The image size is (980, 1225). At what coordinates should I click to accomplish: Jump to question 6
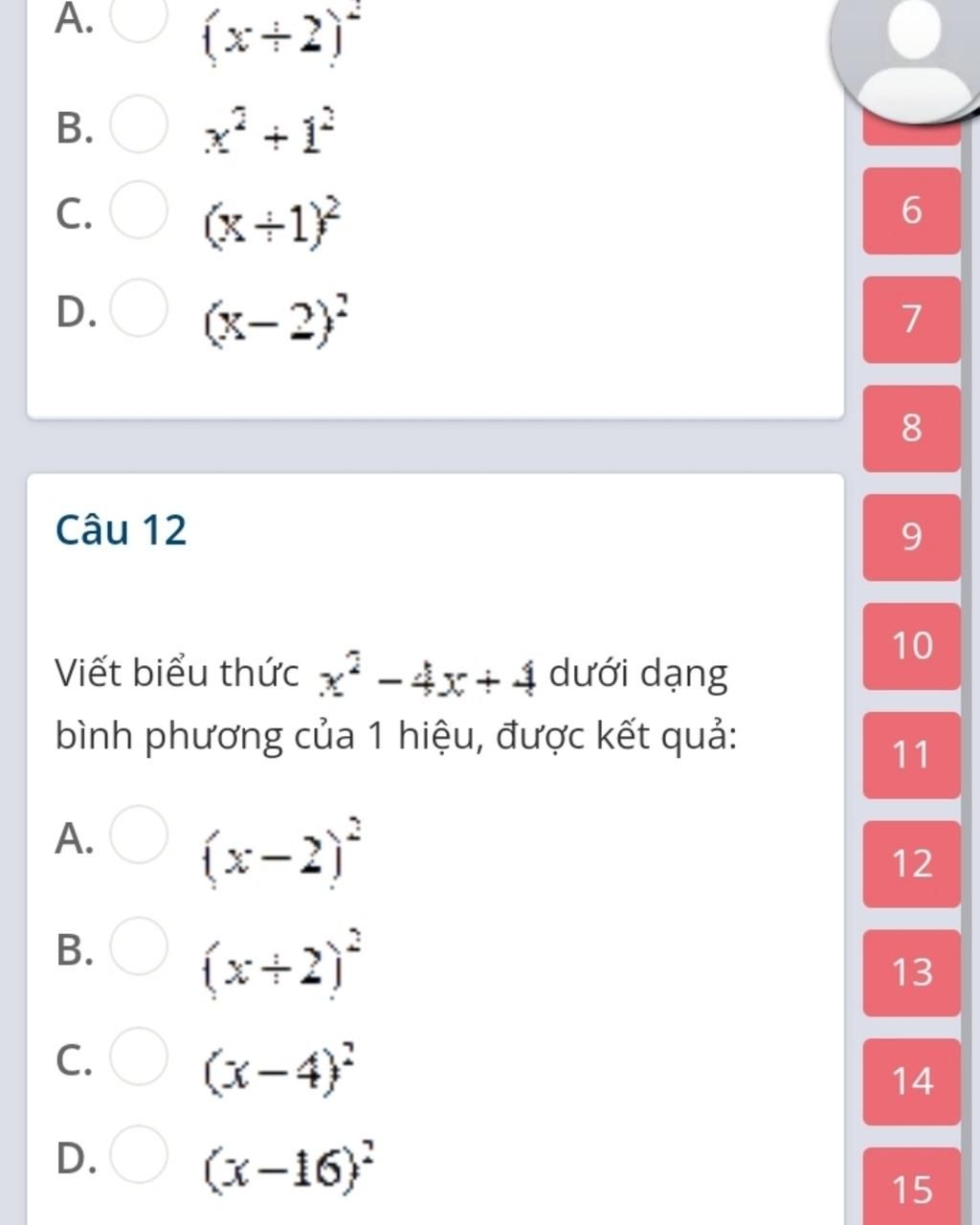coord(911,211)
